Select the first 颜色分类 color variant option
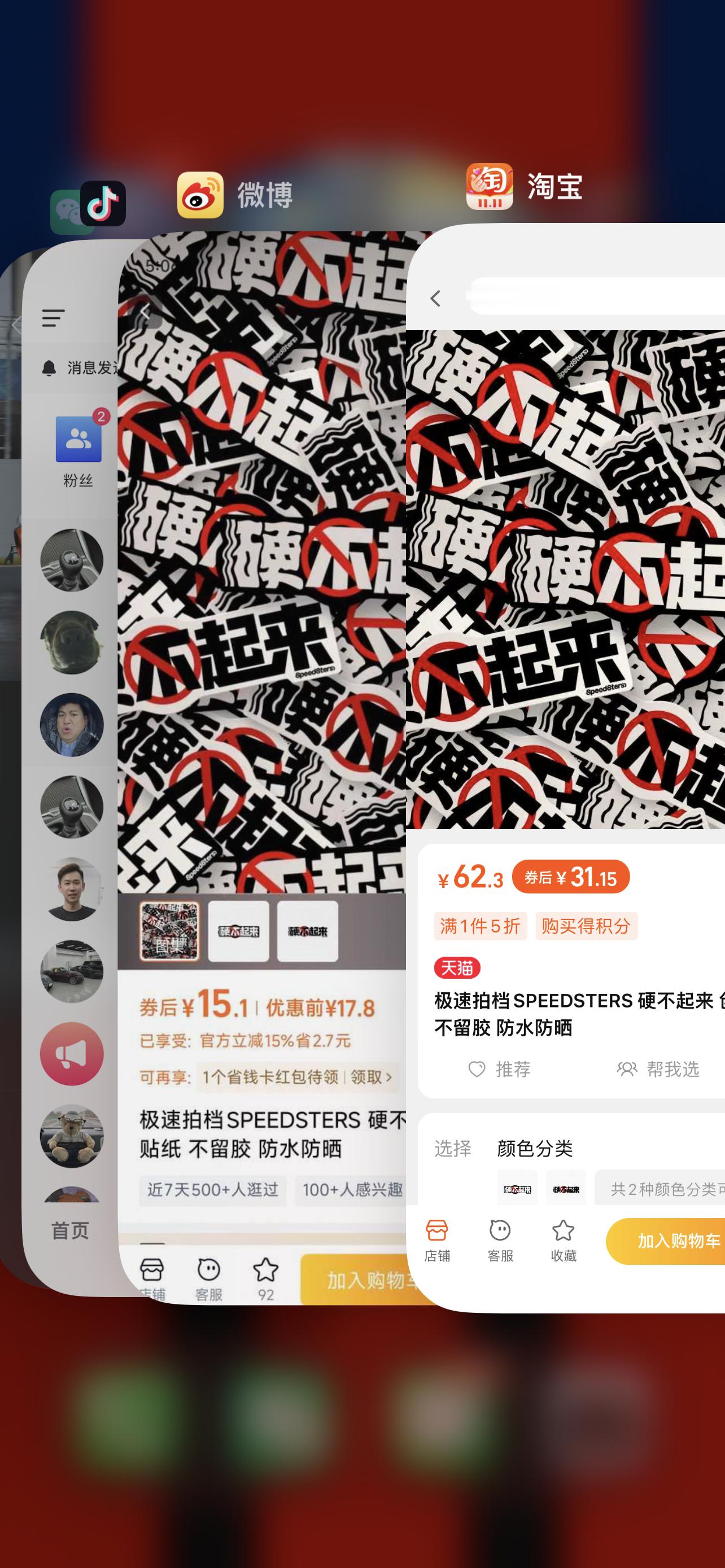 click(x=518, y=1187)
